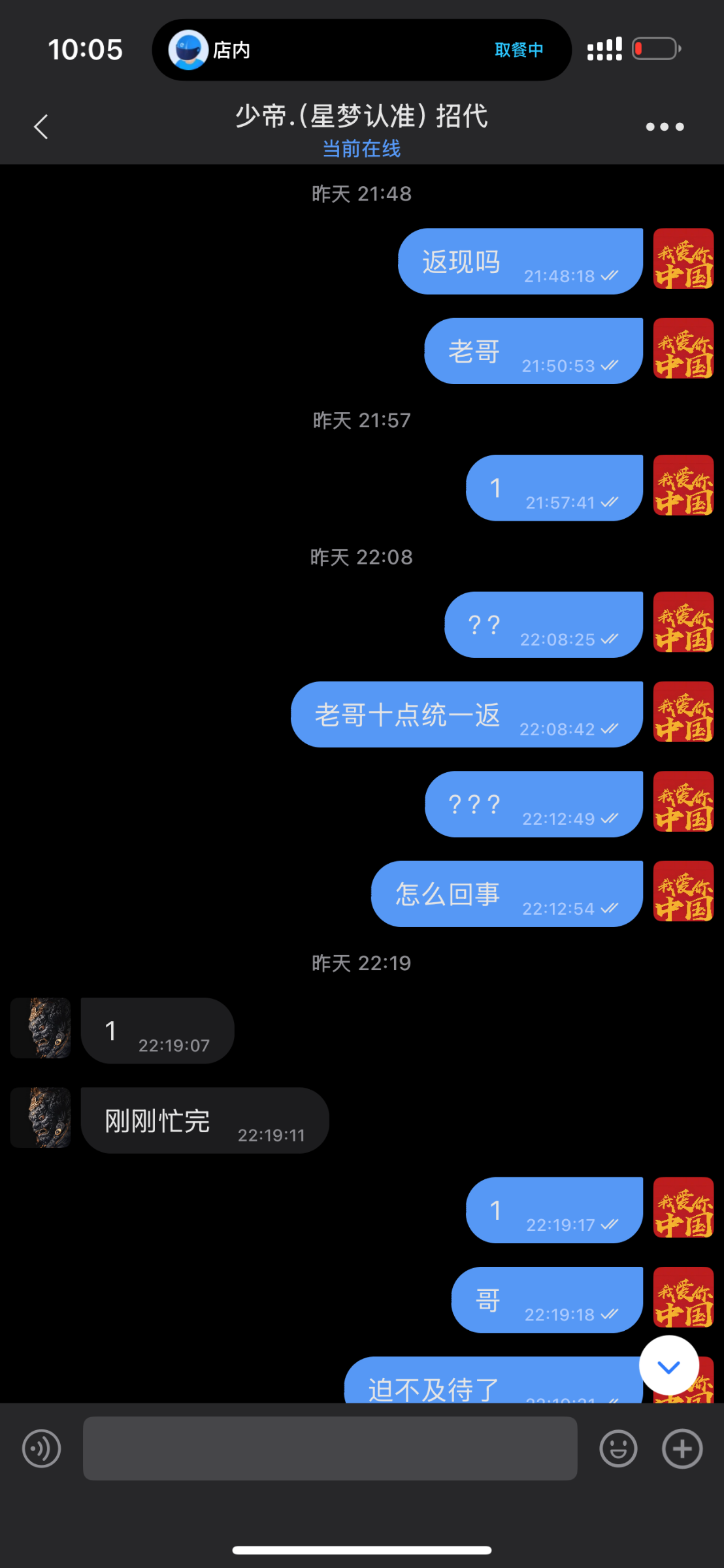Open the plus attachment menu
This screenshot has height=1568, width=724.
click(682, 1448)
